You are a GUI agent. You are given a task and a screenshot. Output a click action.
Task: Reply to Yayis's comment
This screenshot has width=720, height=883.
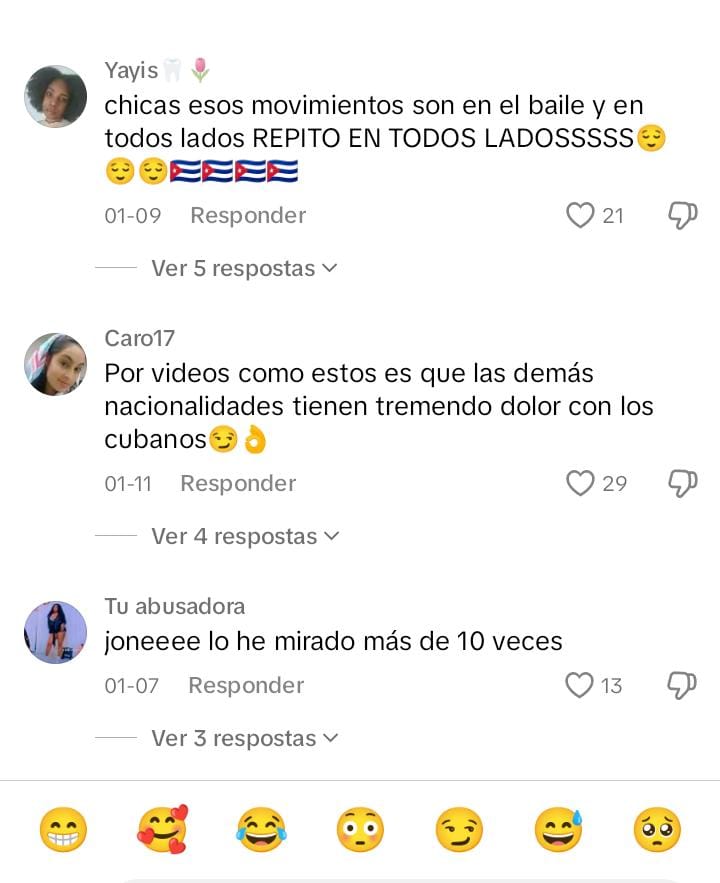point(248,215)
